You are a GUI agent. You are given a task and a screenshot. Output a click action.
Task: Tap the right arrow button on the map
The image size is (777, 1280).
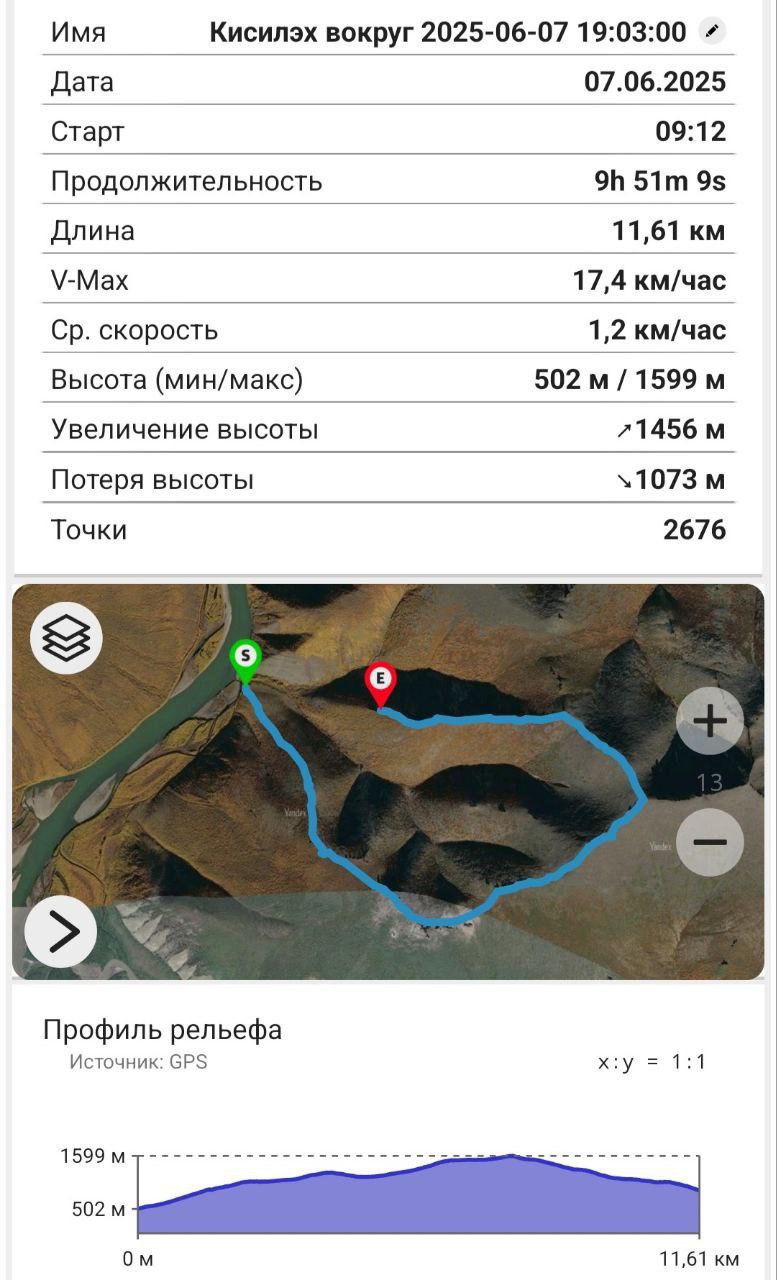(x=61, y=931)
